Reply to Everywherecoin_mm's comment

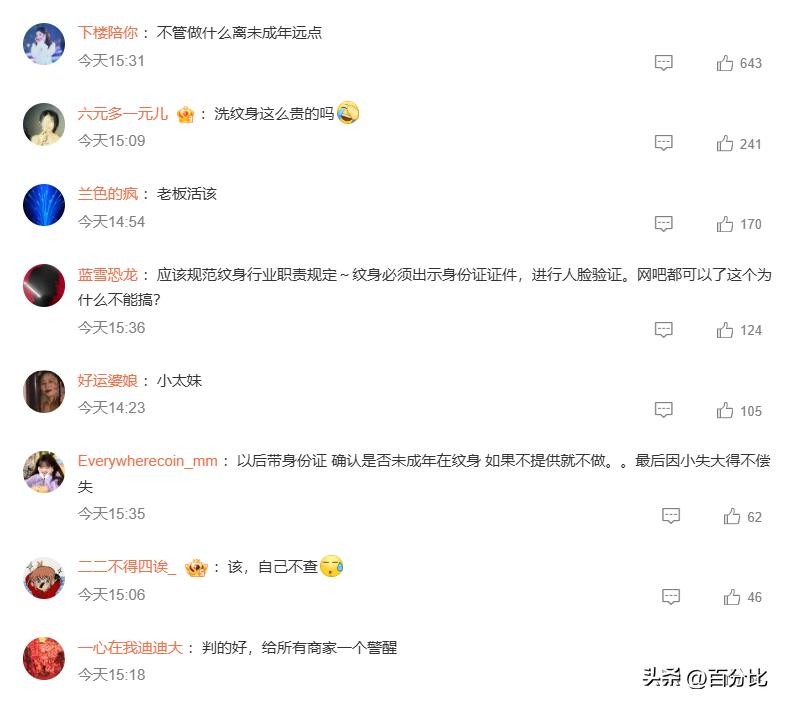pos(671,517)
